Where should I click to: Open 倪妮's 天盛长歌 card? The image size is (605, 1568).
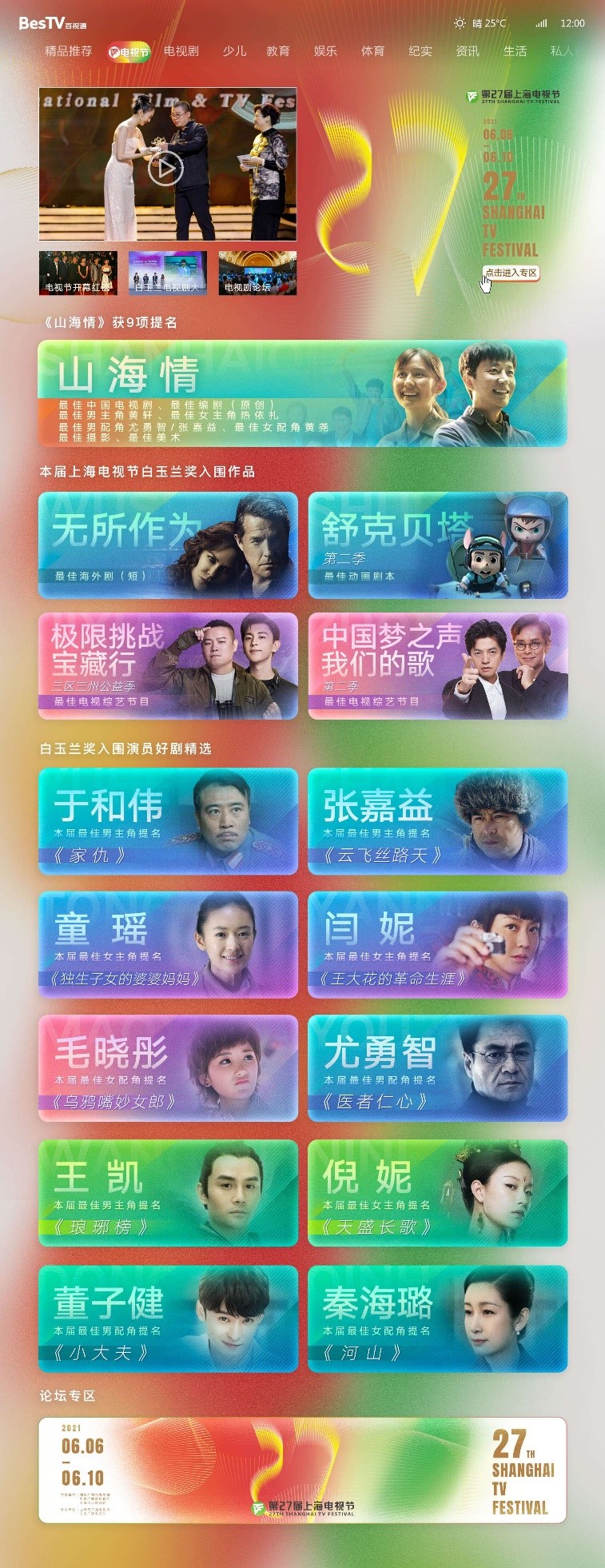[438, 1193]
